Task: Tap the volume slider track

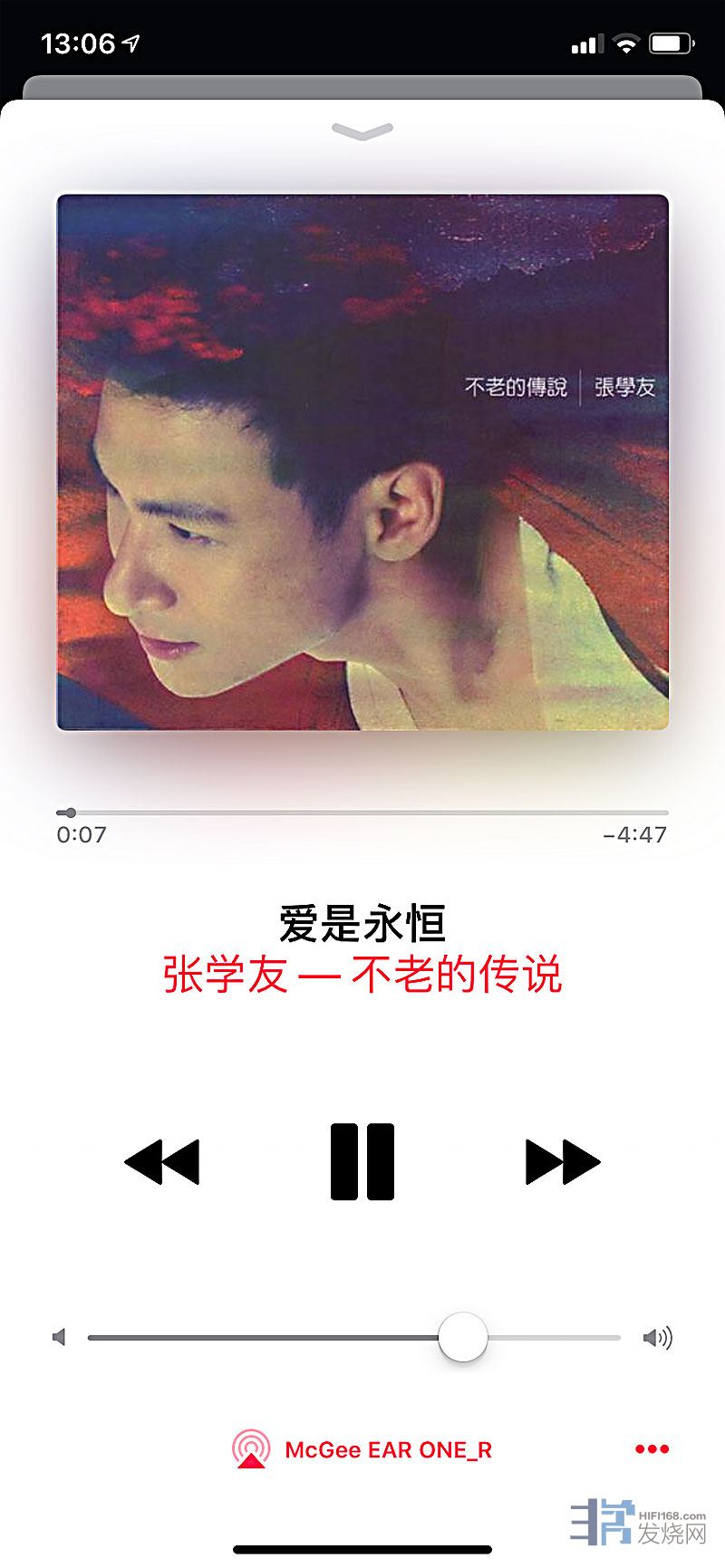Action: tap(353, 1337)
